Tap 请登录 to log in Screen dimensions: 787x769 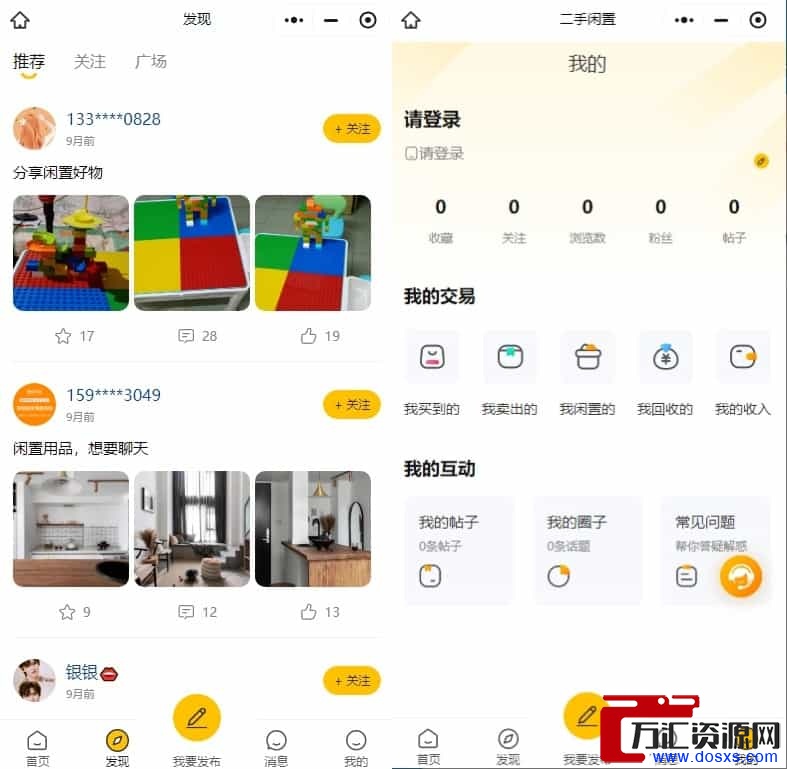pyautogui.click(x=432, y=120)
